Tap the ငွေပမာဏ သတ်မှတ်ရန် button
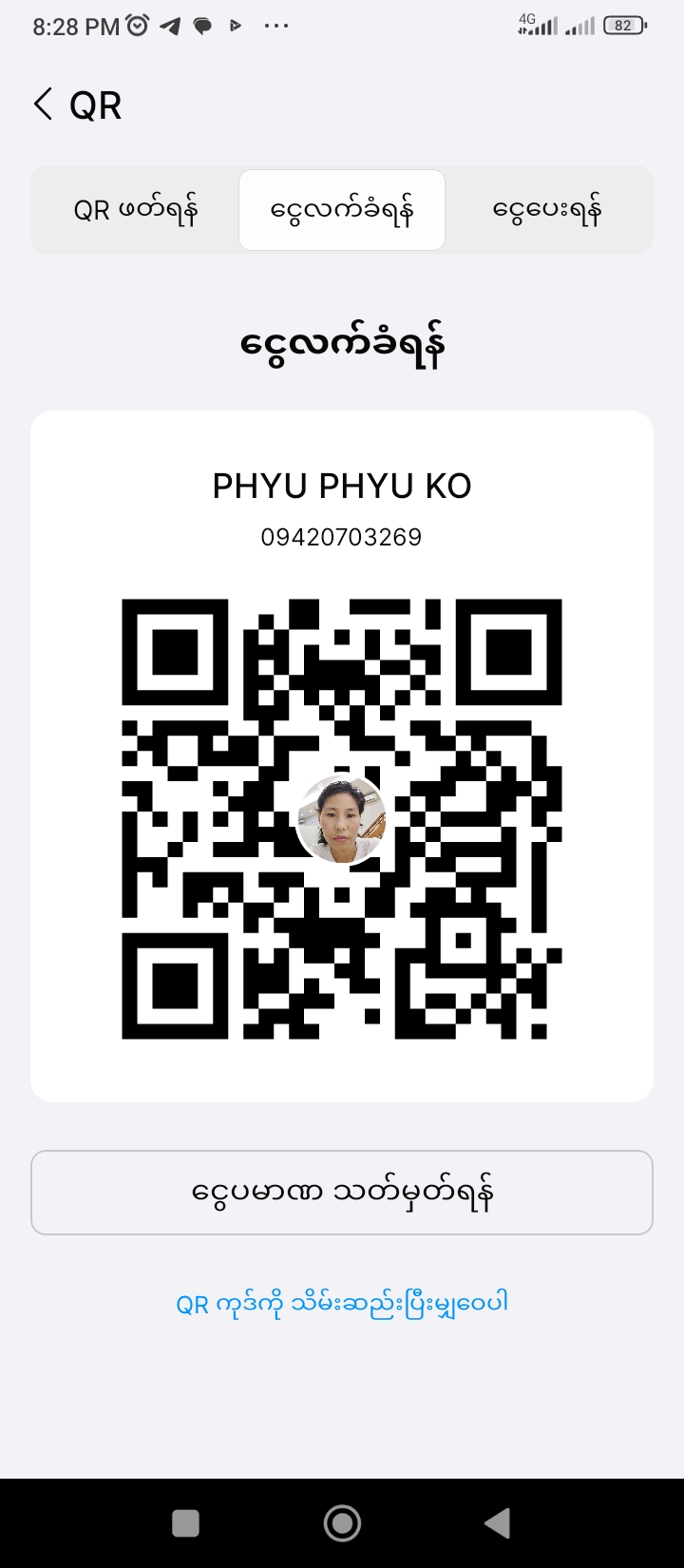This screenshot has width=684, height=1568. click(342, 1193)
